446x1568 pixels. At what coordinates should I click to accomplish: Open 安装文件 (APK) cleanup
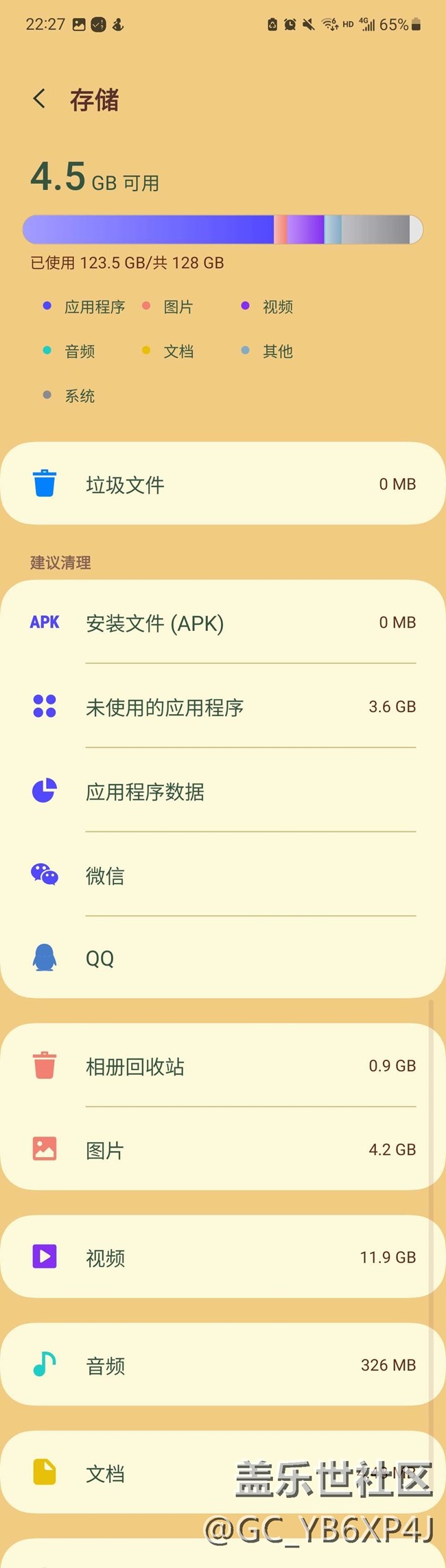tap(223, 623)
